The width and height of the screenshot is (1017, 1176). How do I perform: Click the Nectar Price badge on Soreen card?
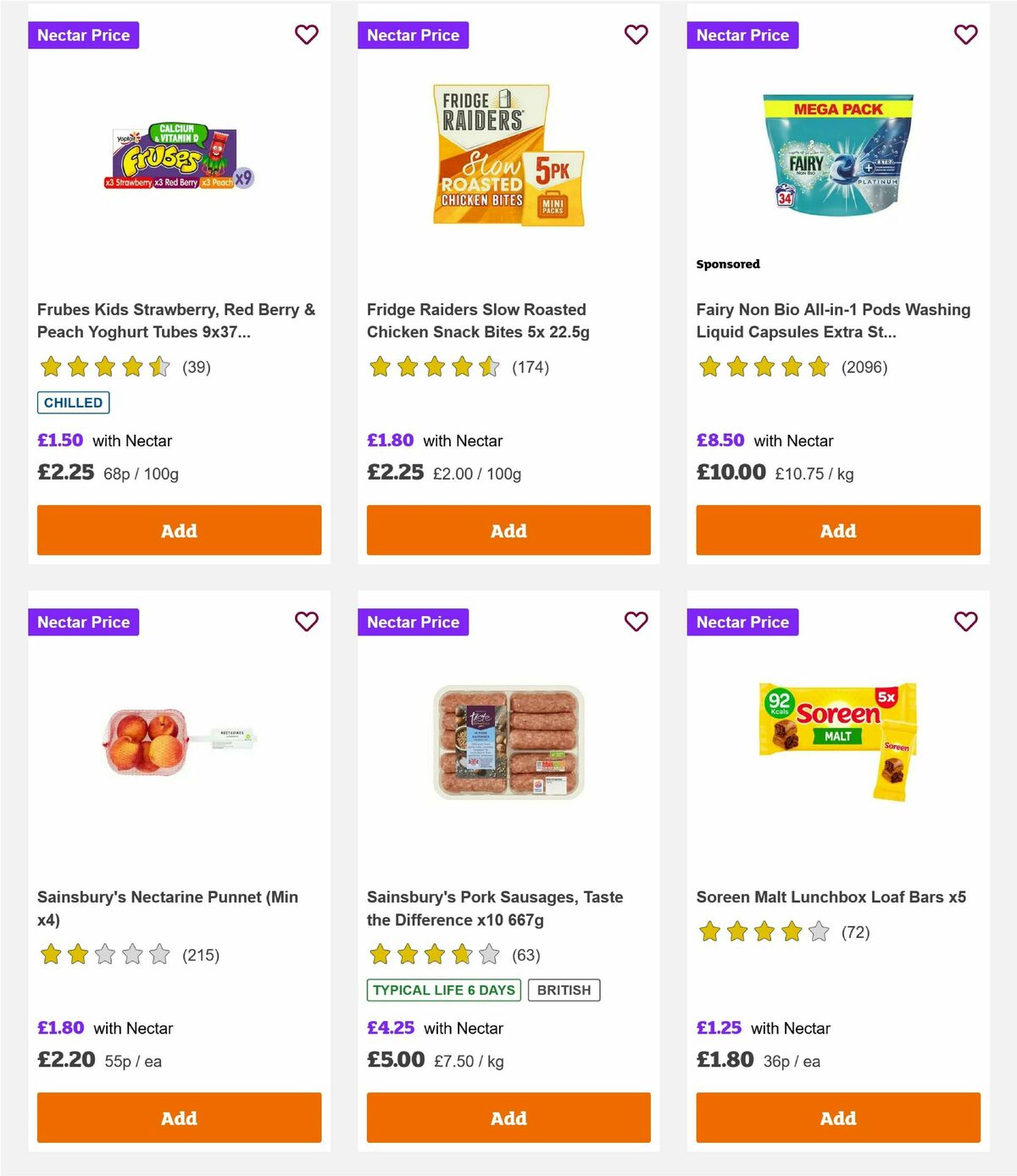coord(742,621)
